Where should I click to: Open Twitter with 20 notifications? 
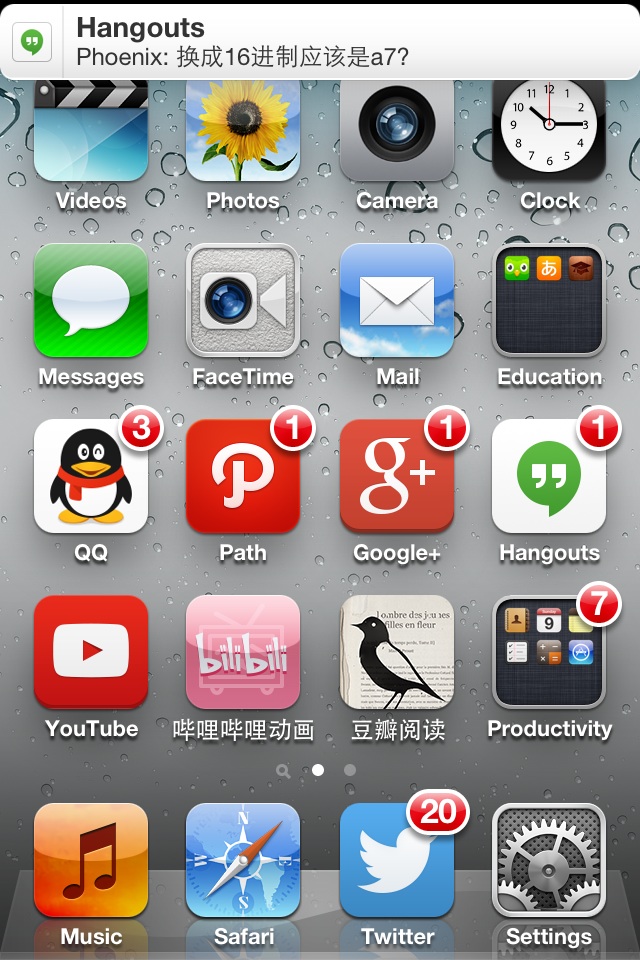397,860
